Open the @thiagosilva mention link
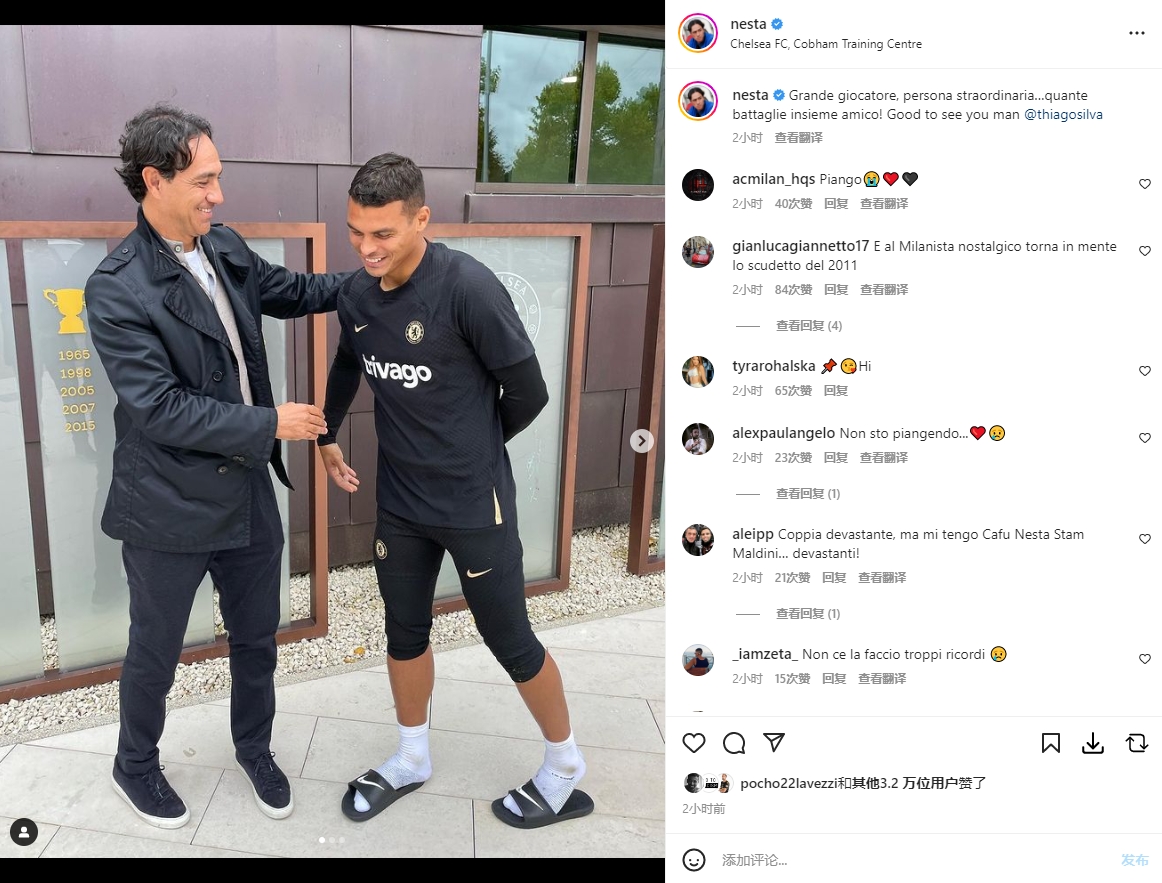1162x883 pixels. pos(1063,114)
